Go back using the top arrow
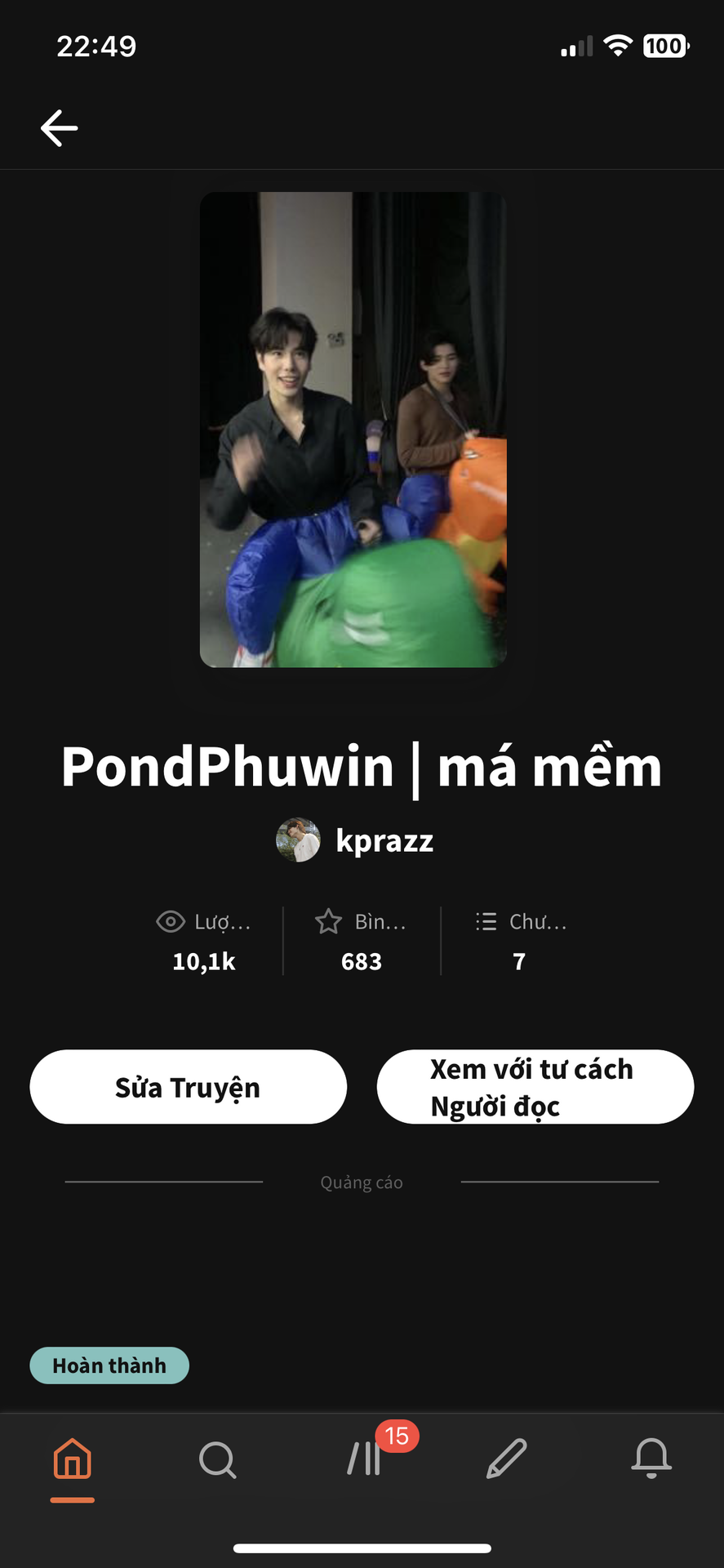The width and height of the screenshot is (724, 1568). 60,128
